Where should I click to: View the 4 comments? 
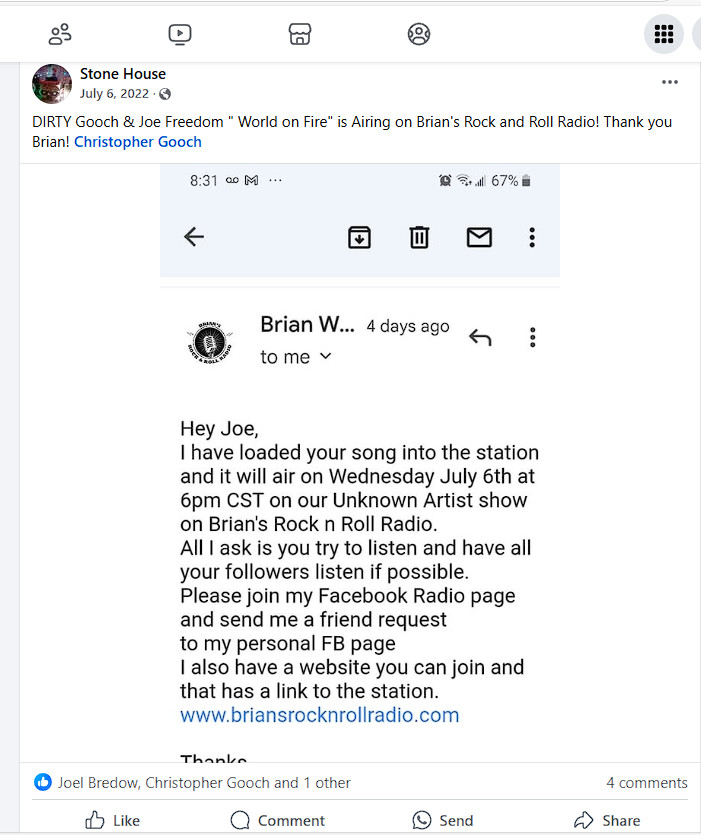(646, 783)
